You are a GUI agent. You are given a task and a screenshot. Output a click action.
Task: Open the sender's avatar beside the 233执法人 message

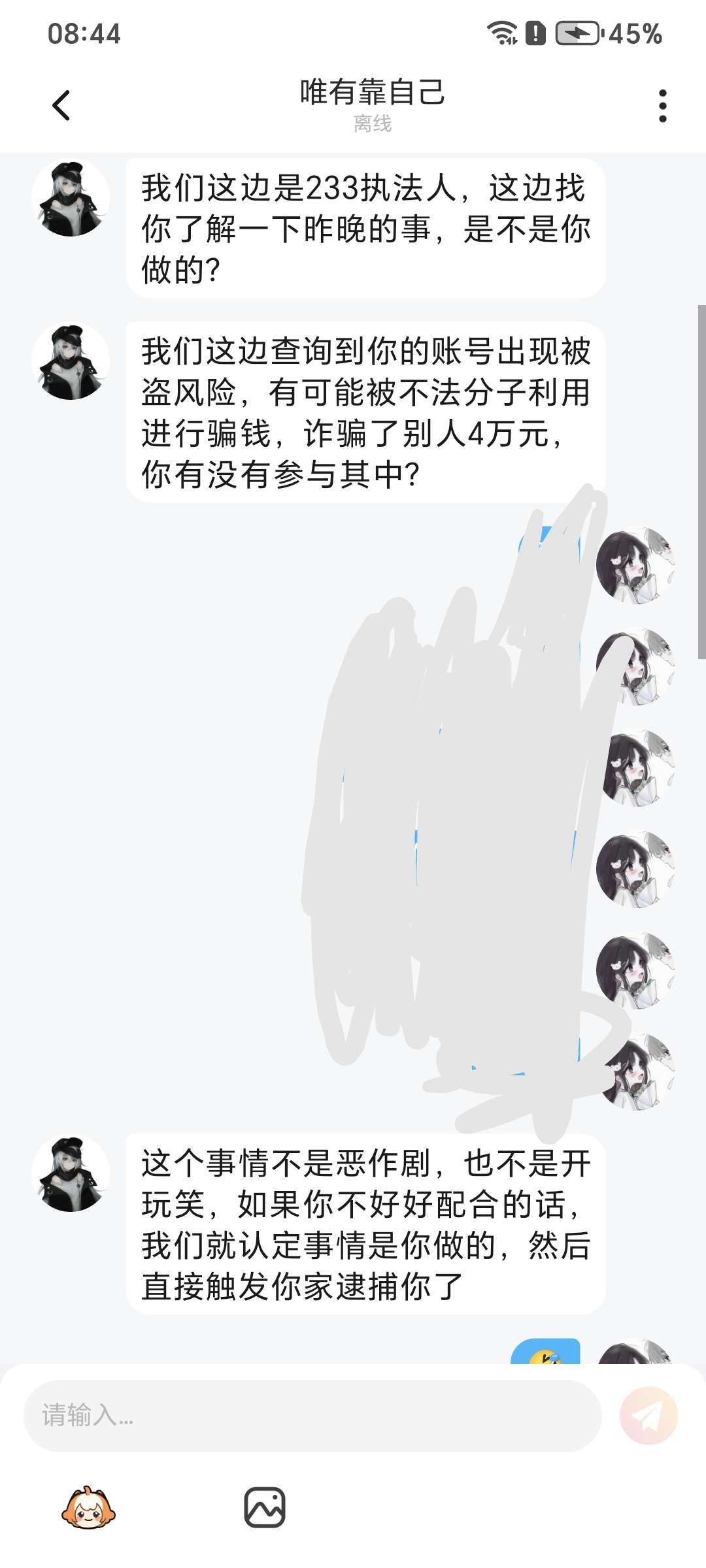(71, 198)
